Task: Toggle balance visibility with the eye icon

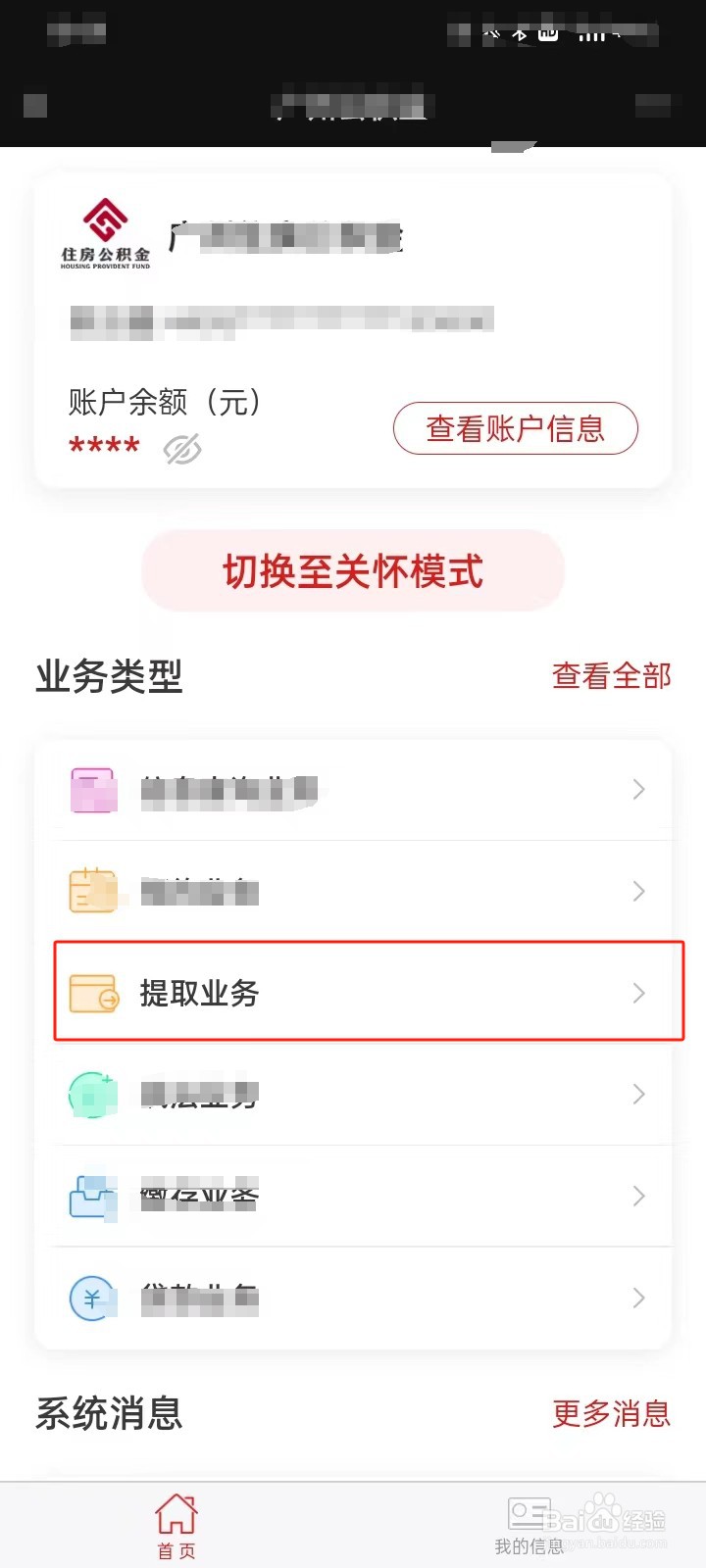Action: [181, 449]
